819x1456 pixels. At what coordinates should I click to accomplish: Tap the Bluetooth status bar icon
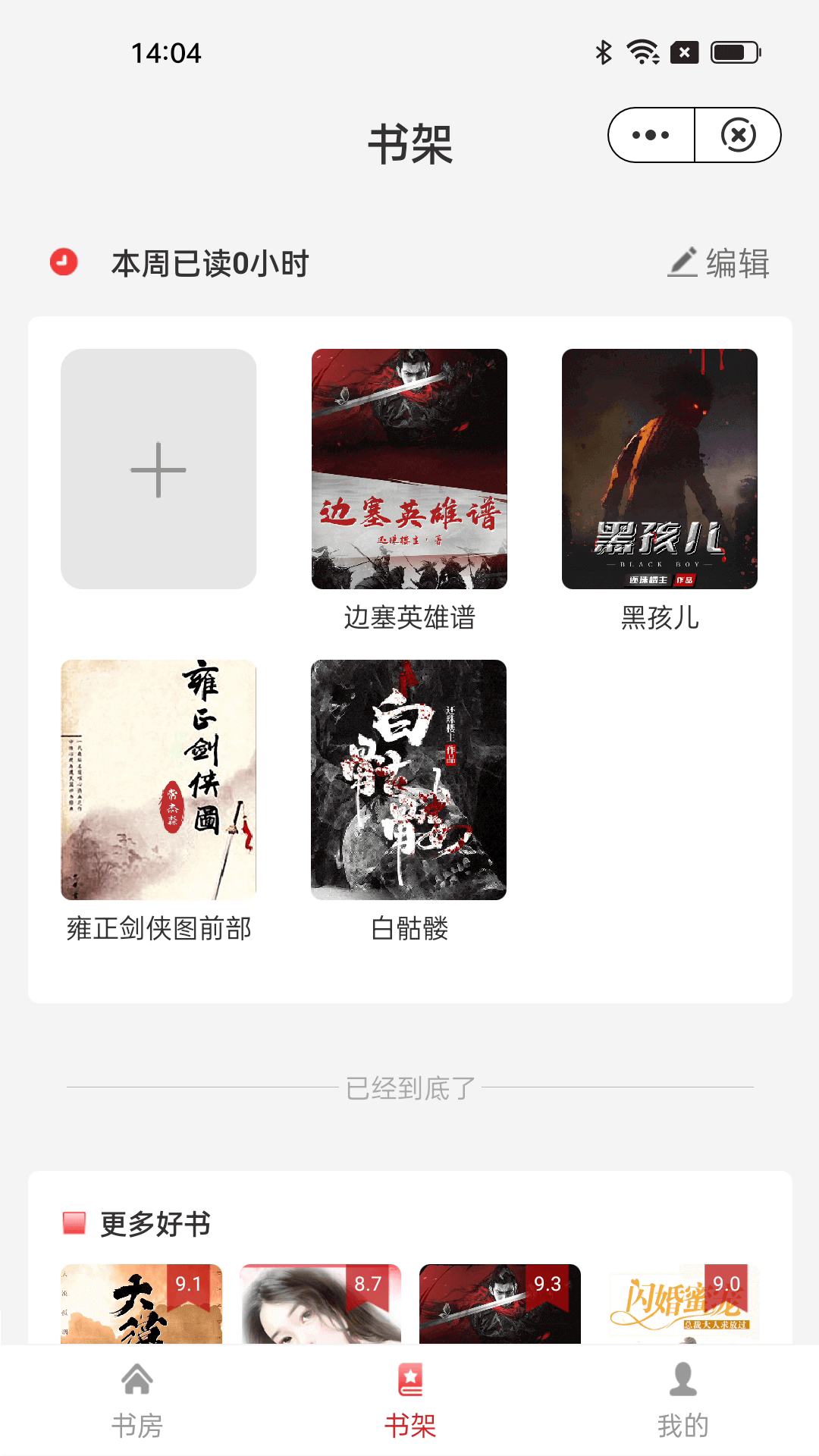click(x=603, y=52)
